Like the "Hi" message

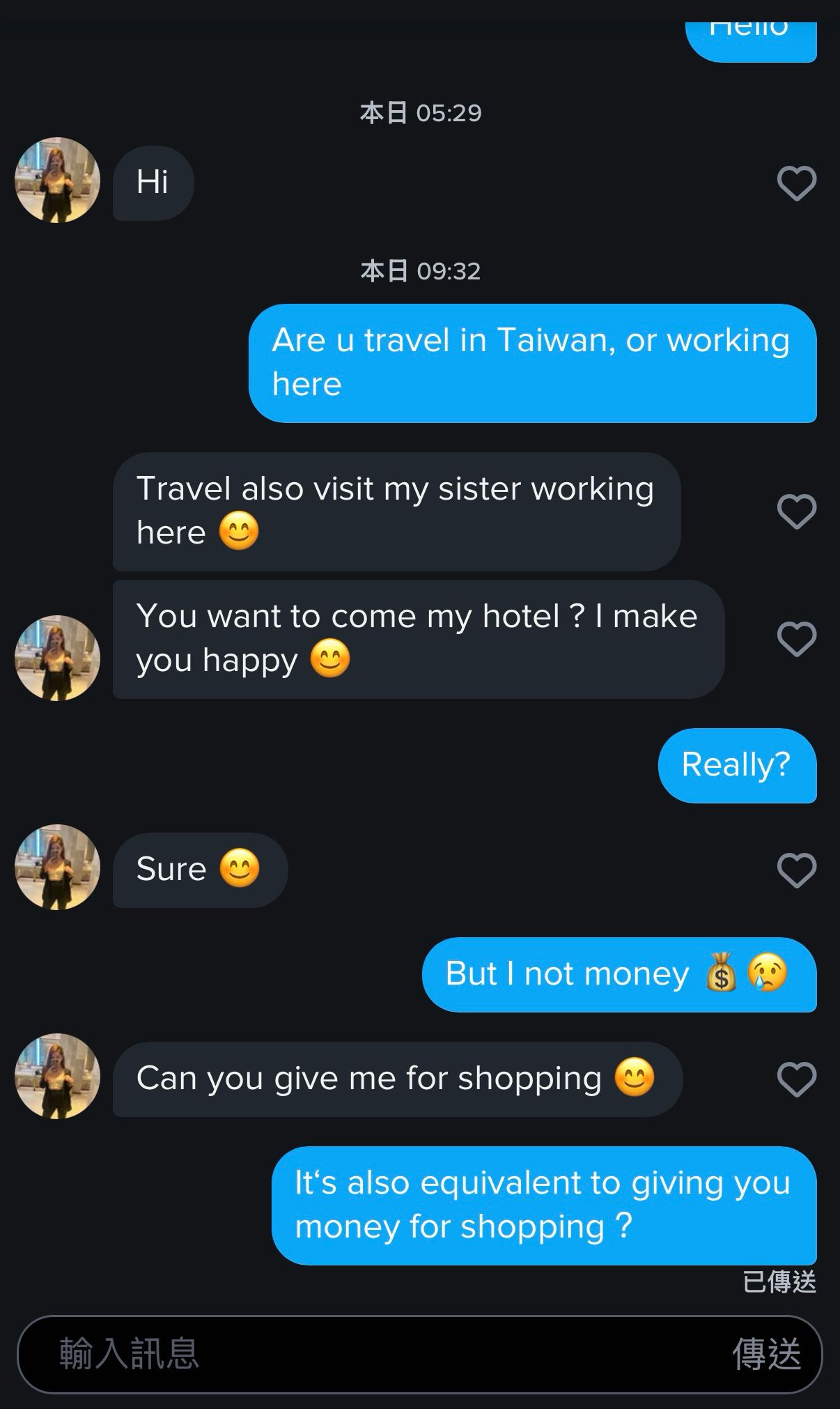796,183
